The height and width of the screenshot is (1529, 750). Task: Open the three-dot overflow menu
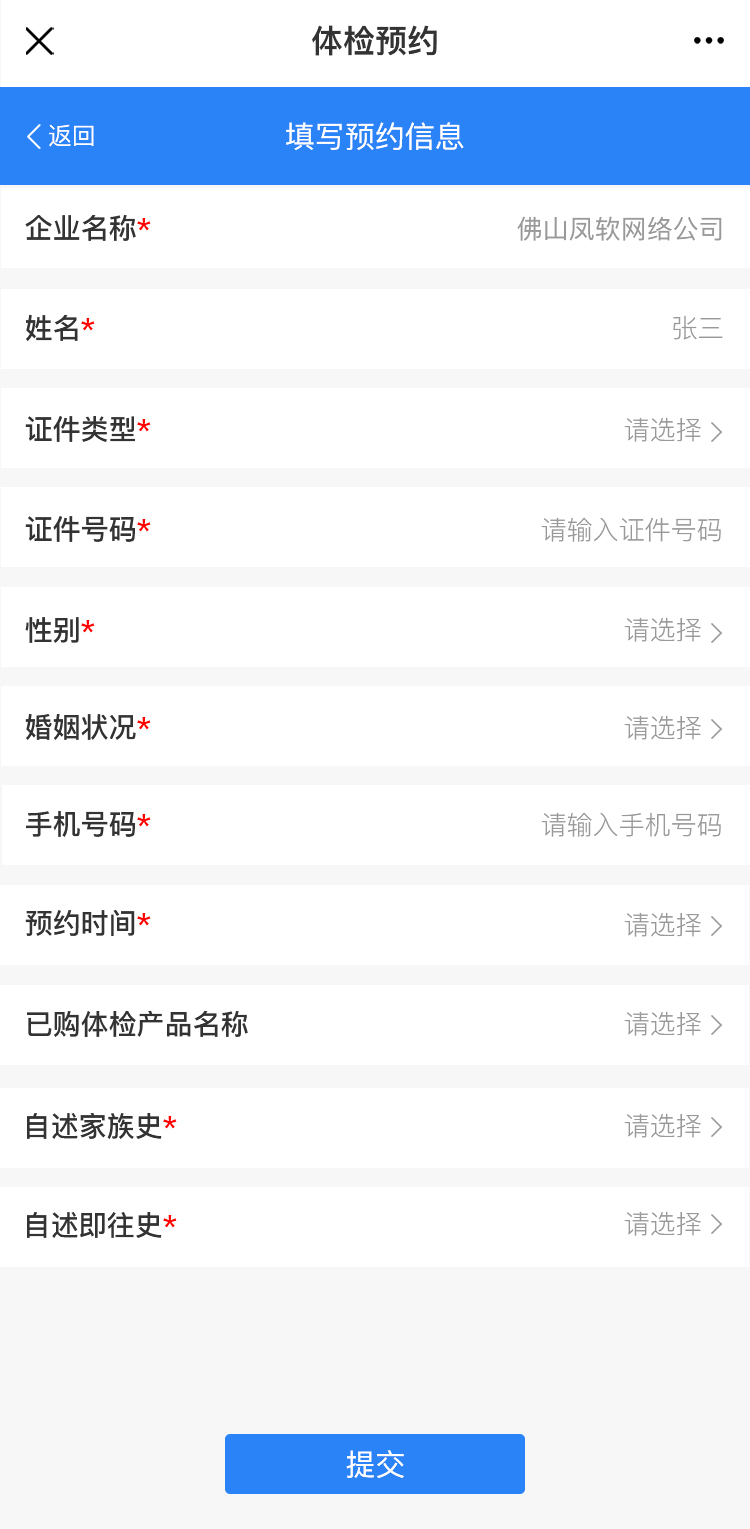pyautogui.click(x=708, y=41)
